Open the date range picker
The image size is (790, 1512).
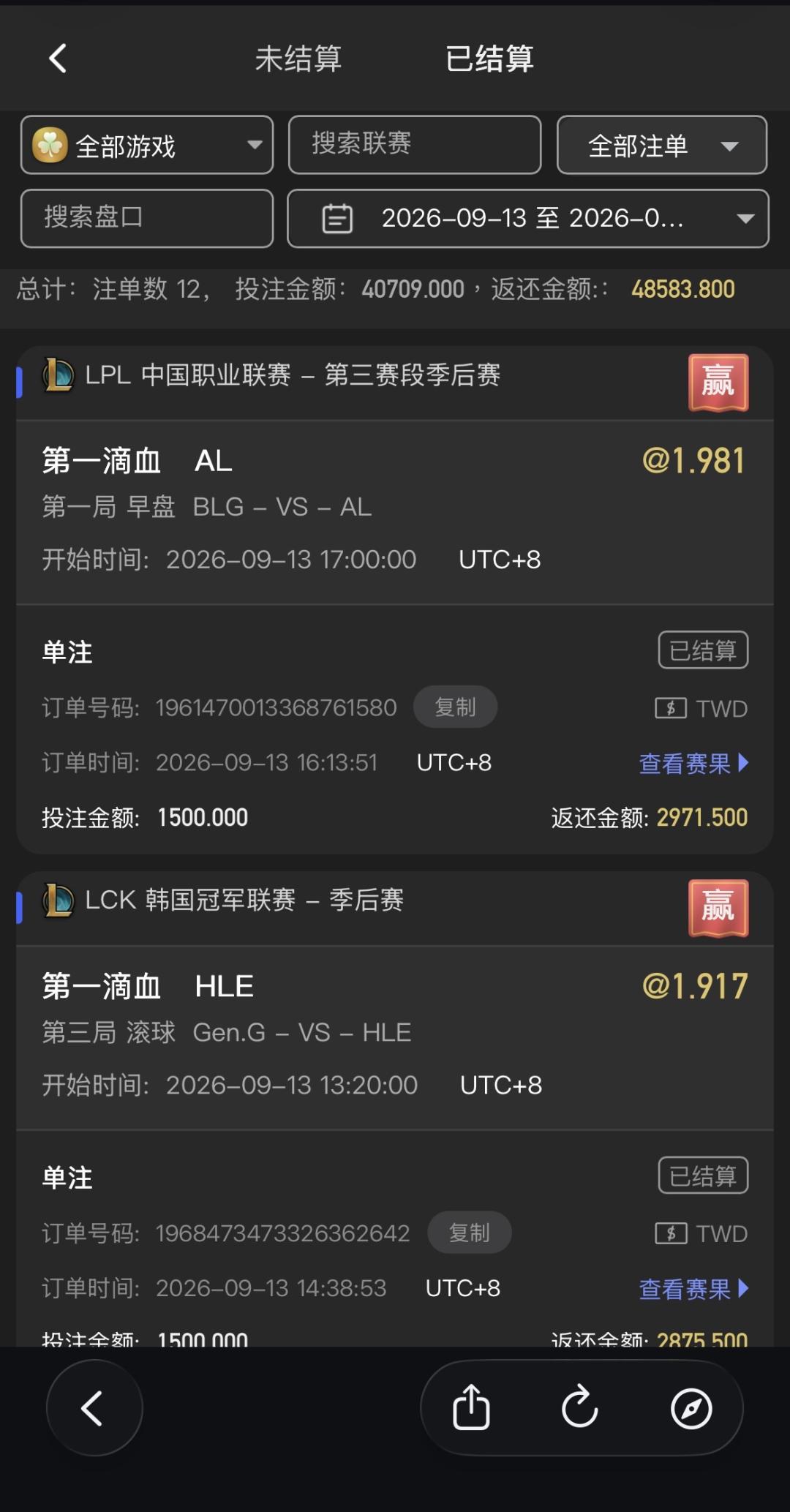528,218
